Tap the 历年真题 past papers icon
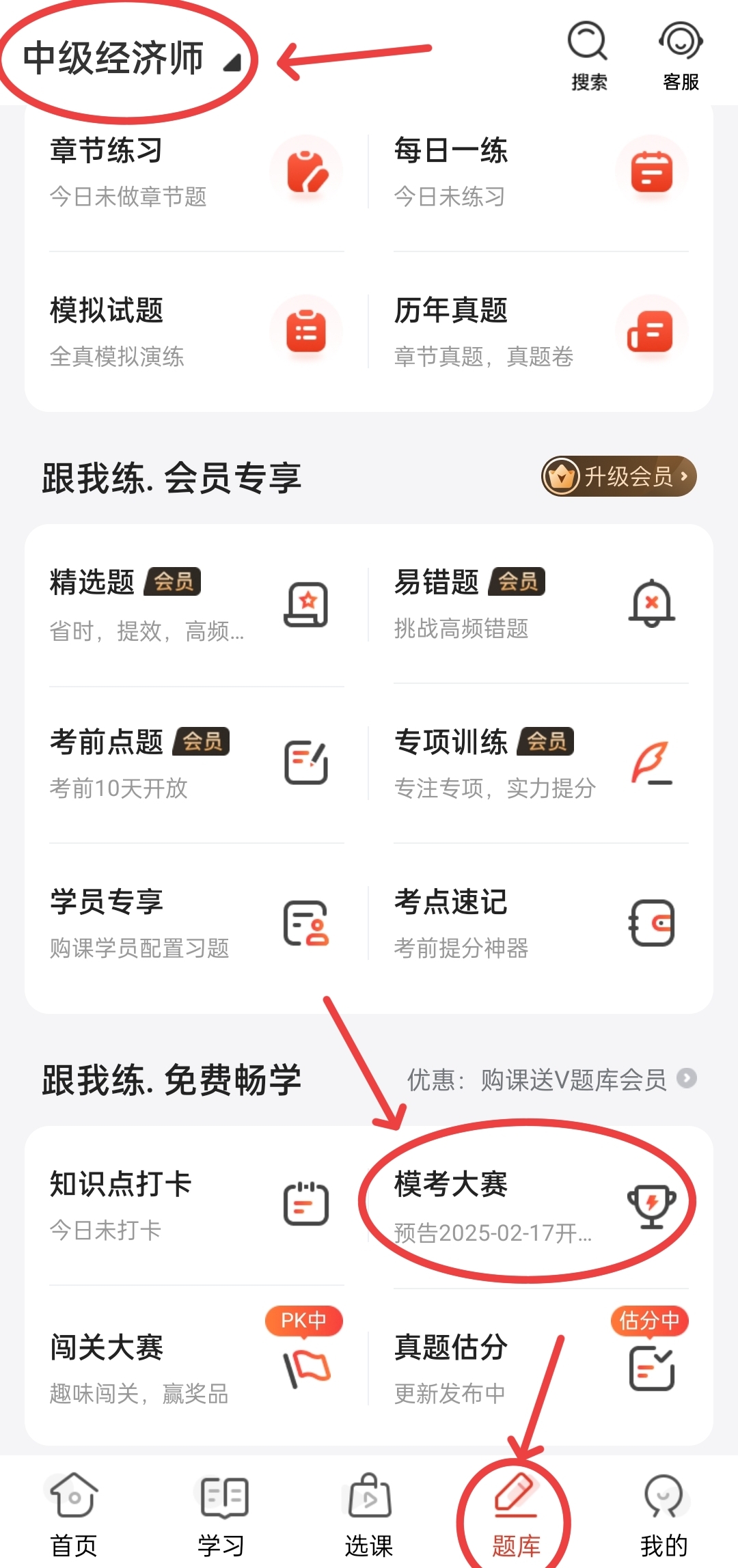The image size is (738, 1568). coord(651,330)
